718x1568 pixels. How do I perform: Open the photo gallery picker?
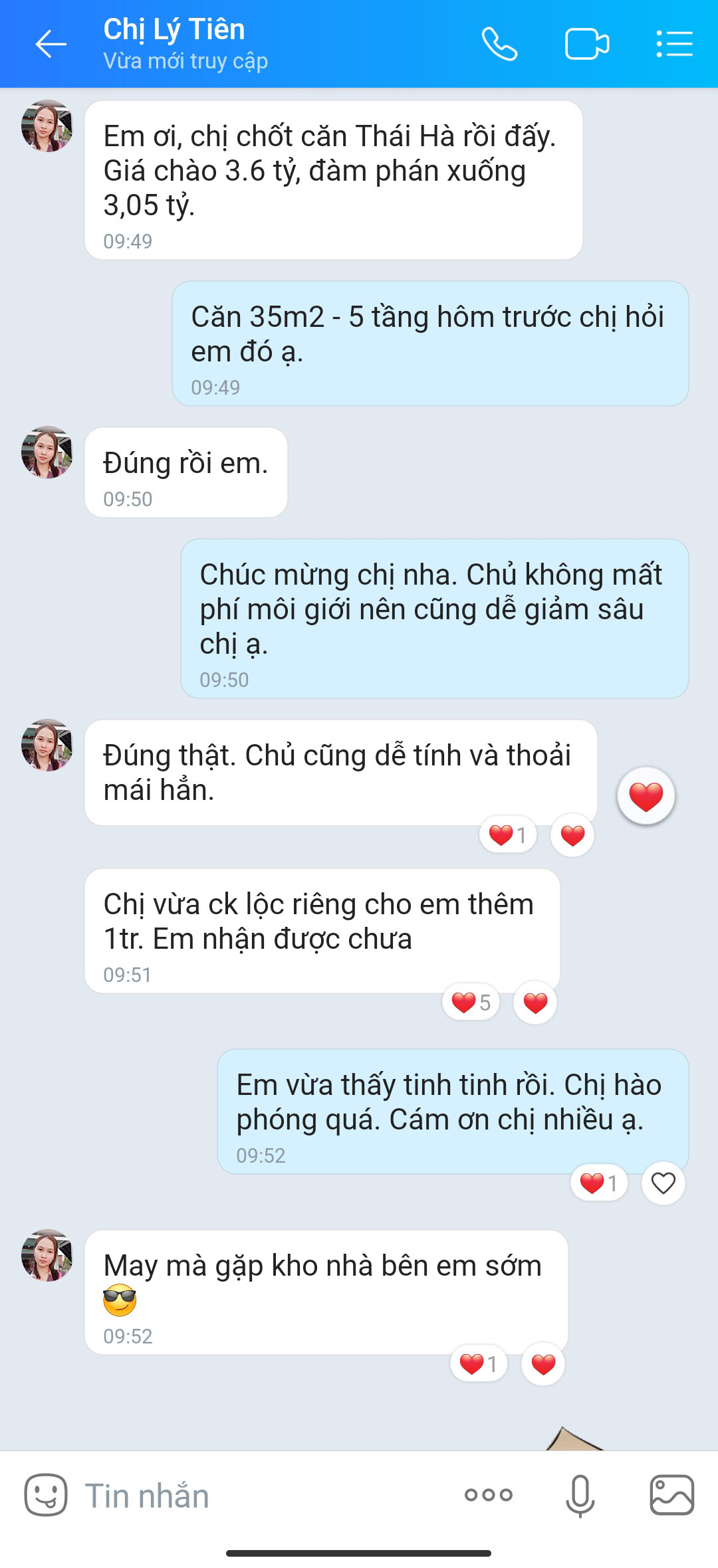pyautogui.click(x=671, y=1495)
